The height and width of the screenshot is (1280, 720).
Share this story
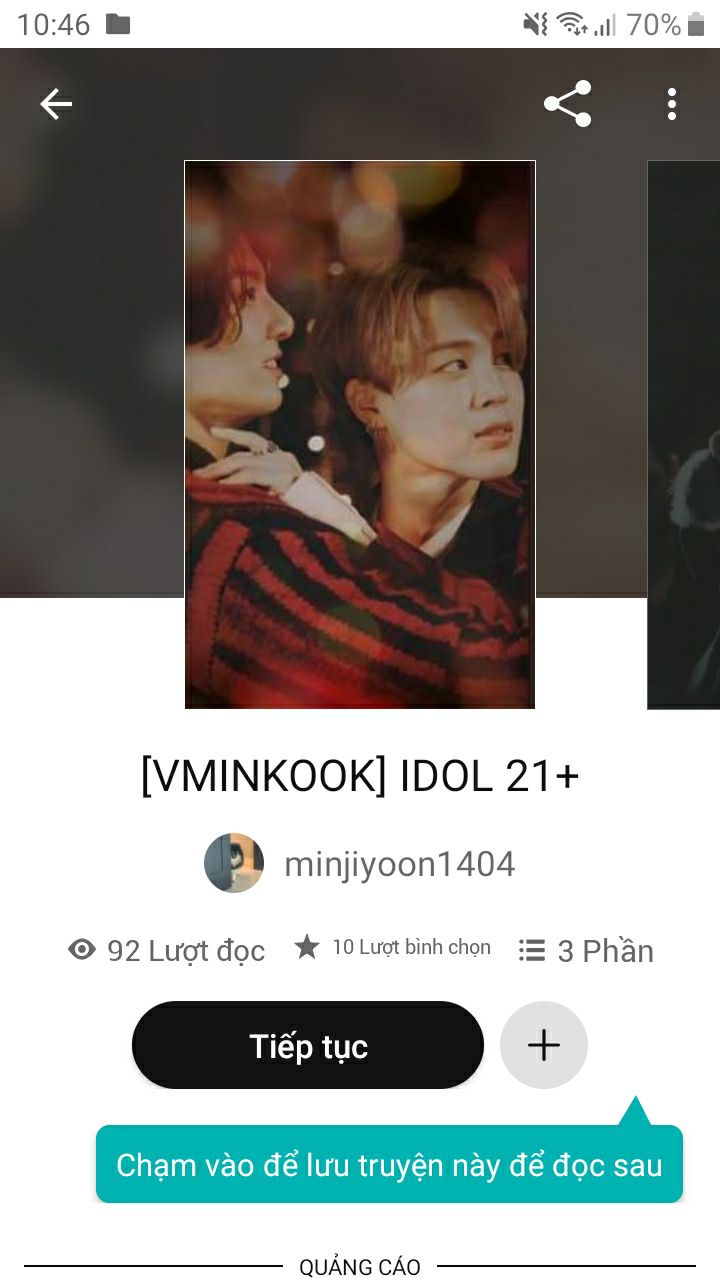(567, 104)
